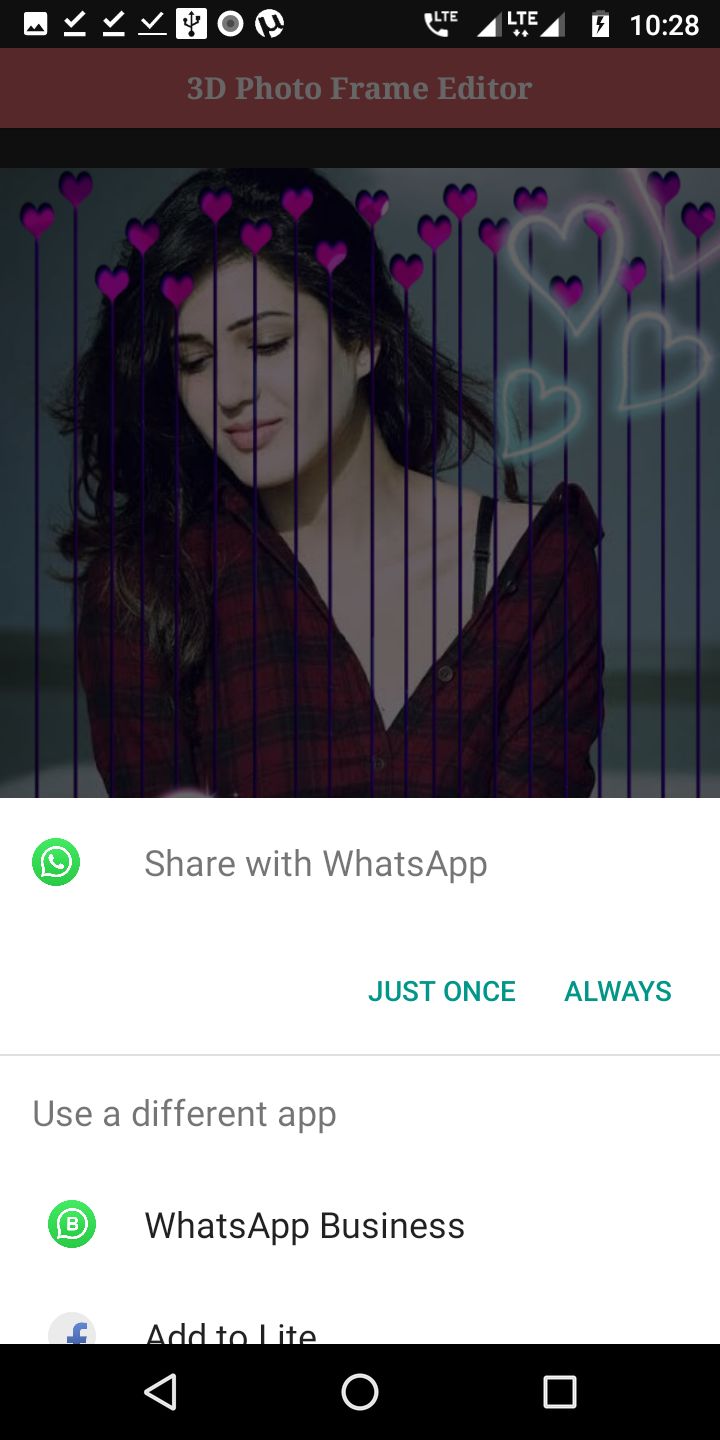Select ALWAYS to share with WhatsApp
This screenshot has height=1440, width=720.
coord(618,991)
